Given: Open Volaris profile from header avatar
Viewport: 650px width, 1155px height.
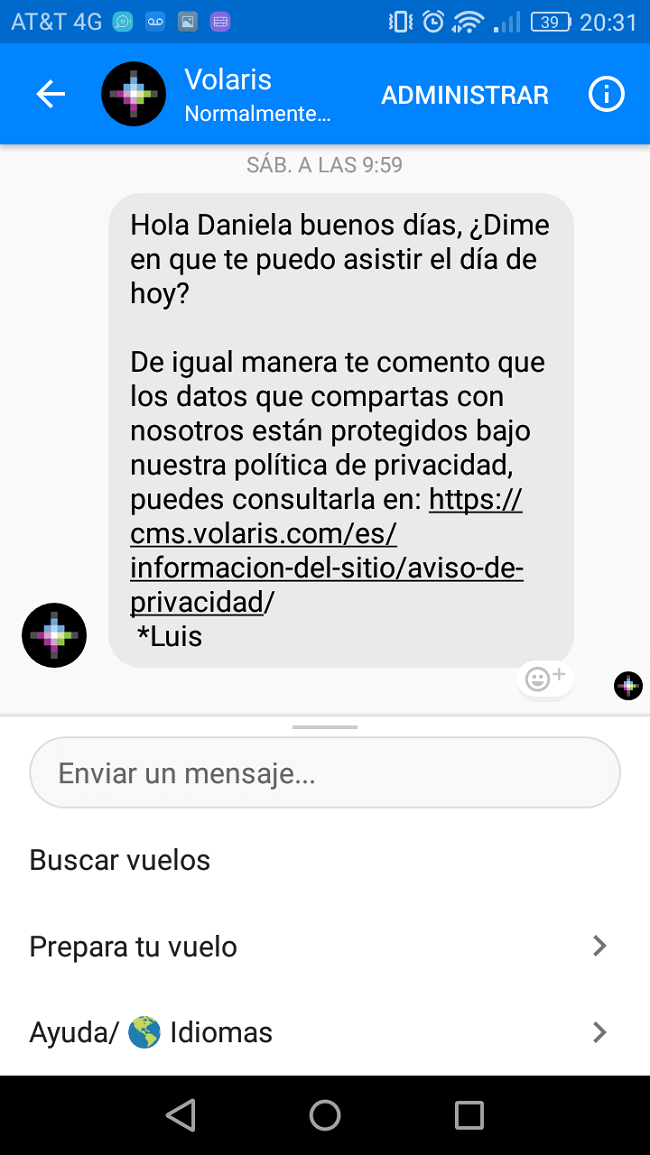Looking at the screenshot, I should [134, 94].
